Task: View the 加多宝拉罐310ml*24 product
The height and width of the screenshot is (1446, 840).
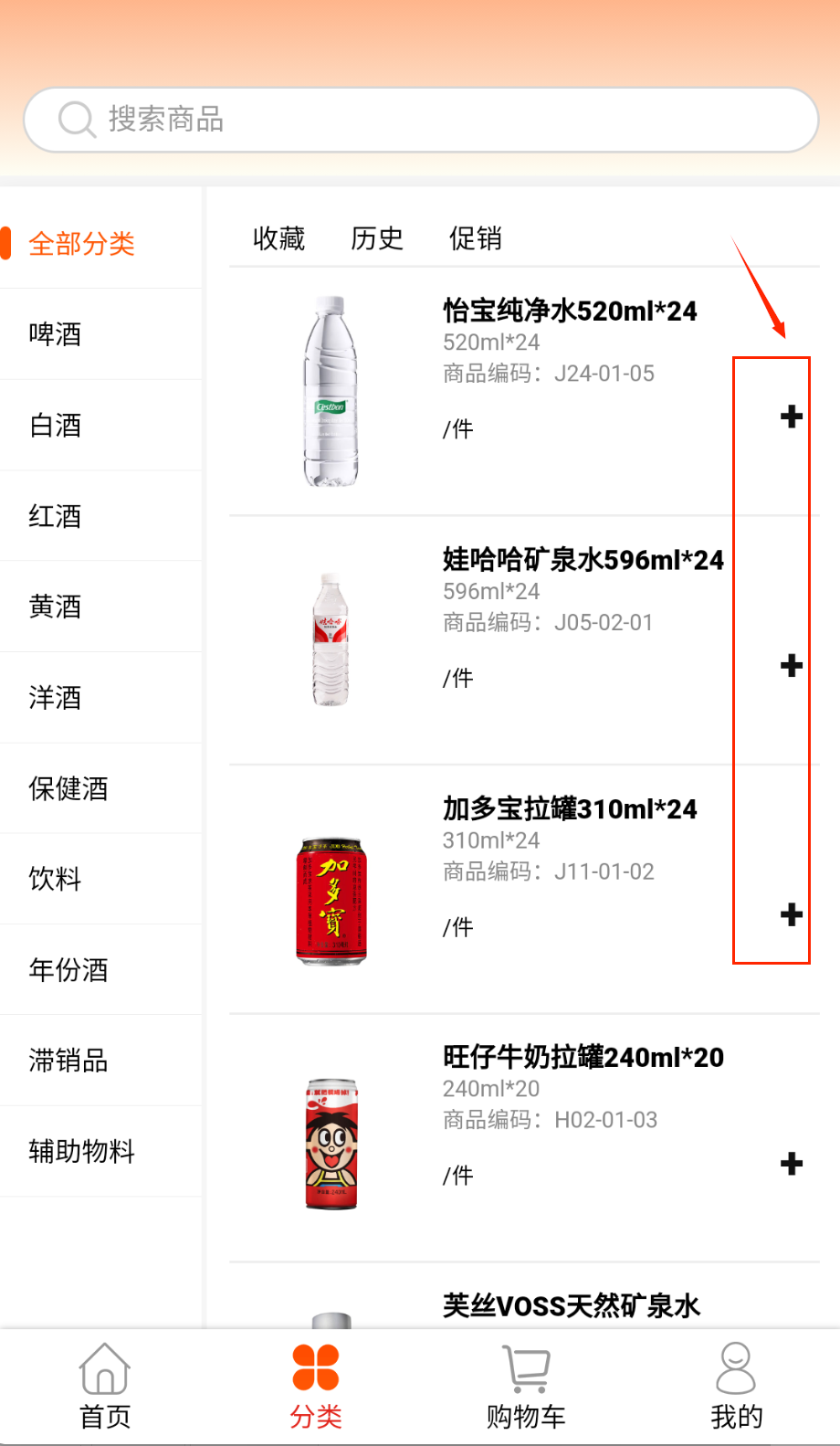Action: (570, 809)
